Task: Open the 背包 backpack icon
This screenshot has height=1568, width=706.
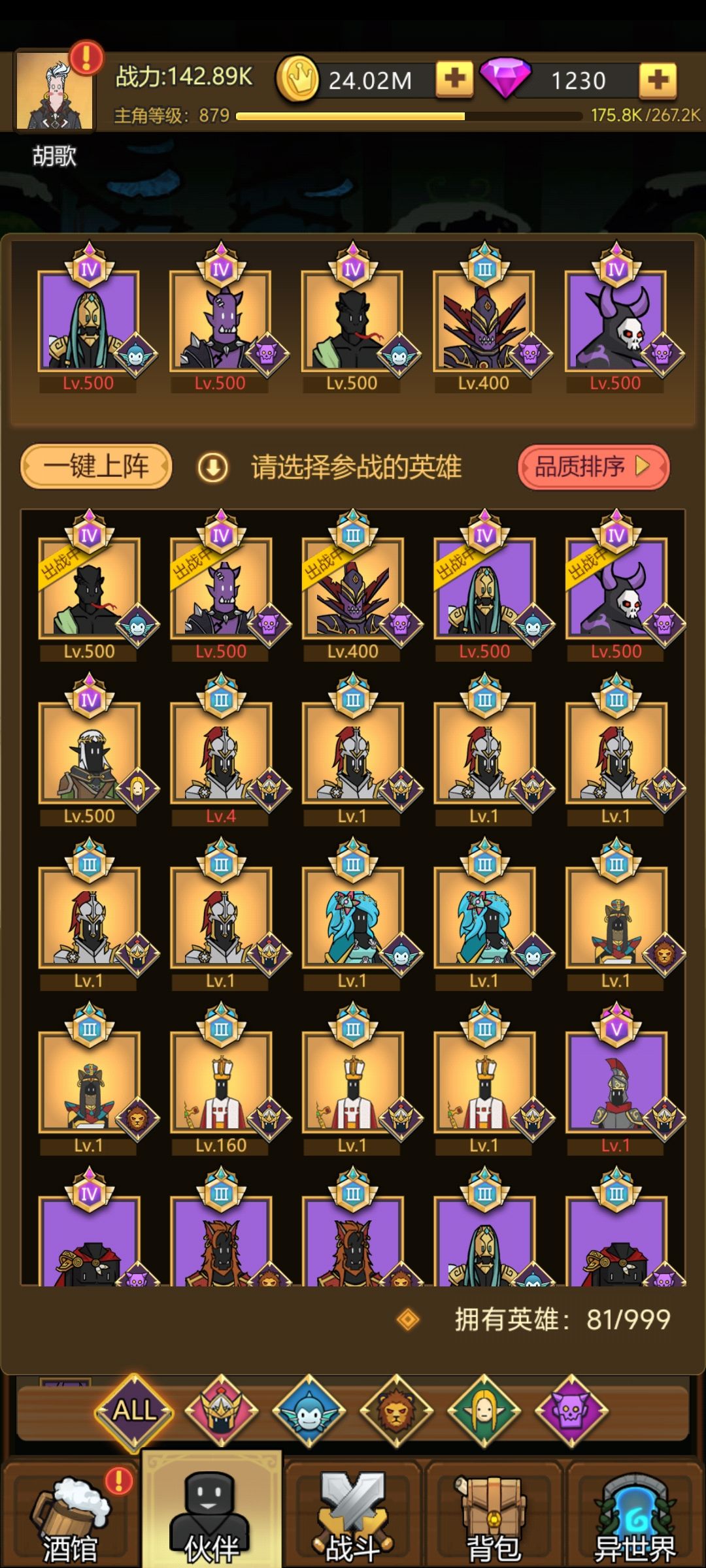Action: [495, 1509]
